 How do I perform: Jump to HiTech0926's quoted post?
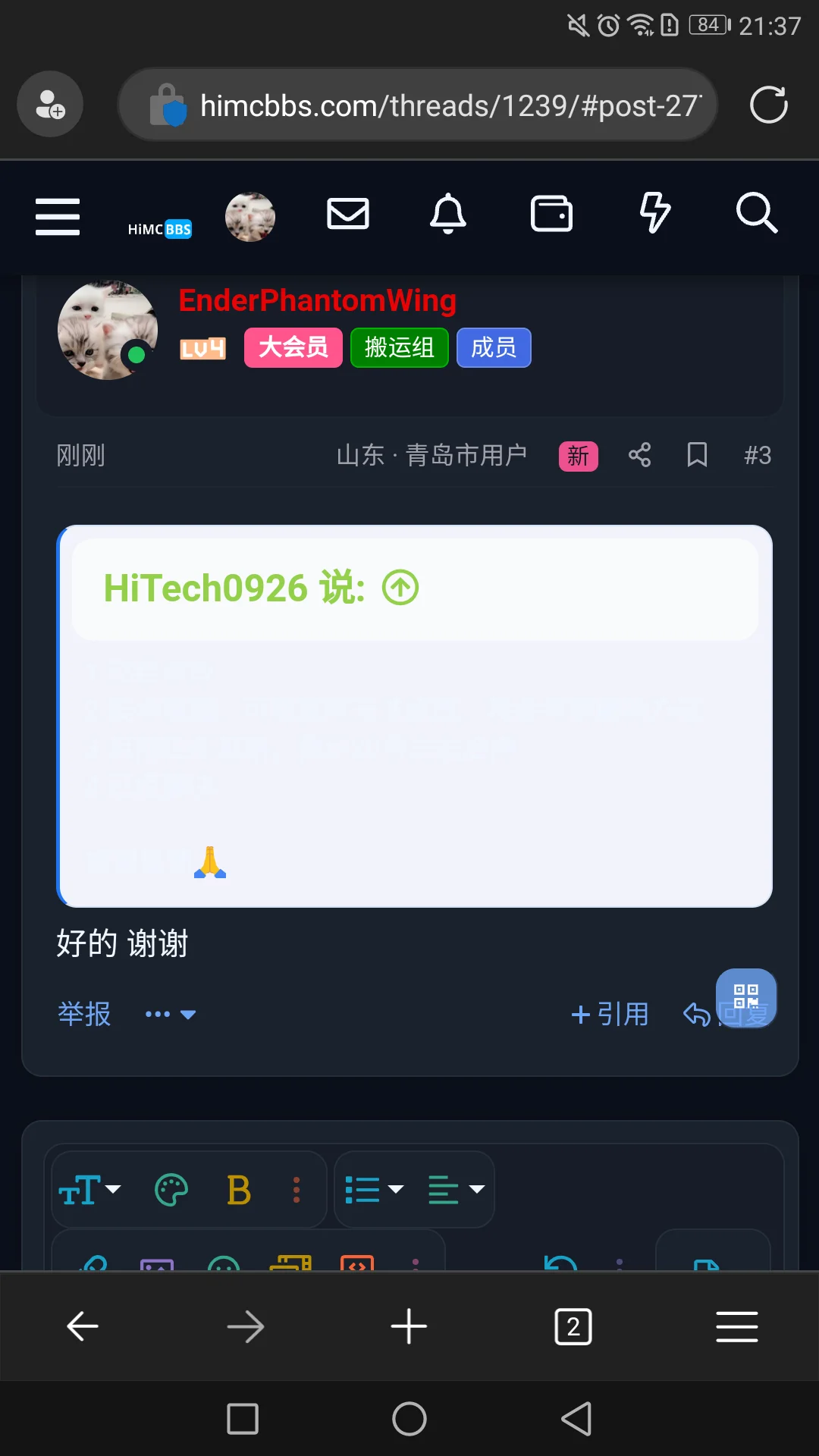(x=400, y=588)
